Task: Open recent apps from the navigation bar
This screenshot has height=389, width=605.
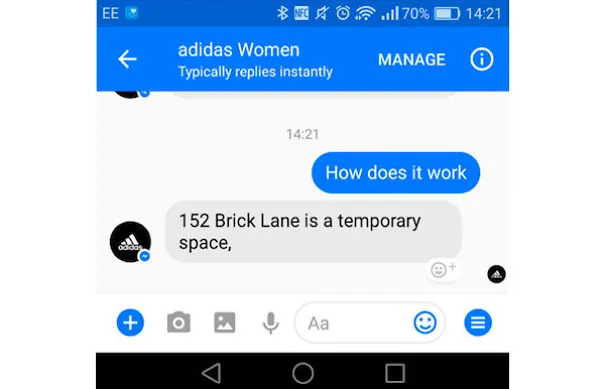Action: coord(395,373)
